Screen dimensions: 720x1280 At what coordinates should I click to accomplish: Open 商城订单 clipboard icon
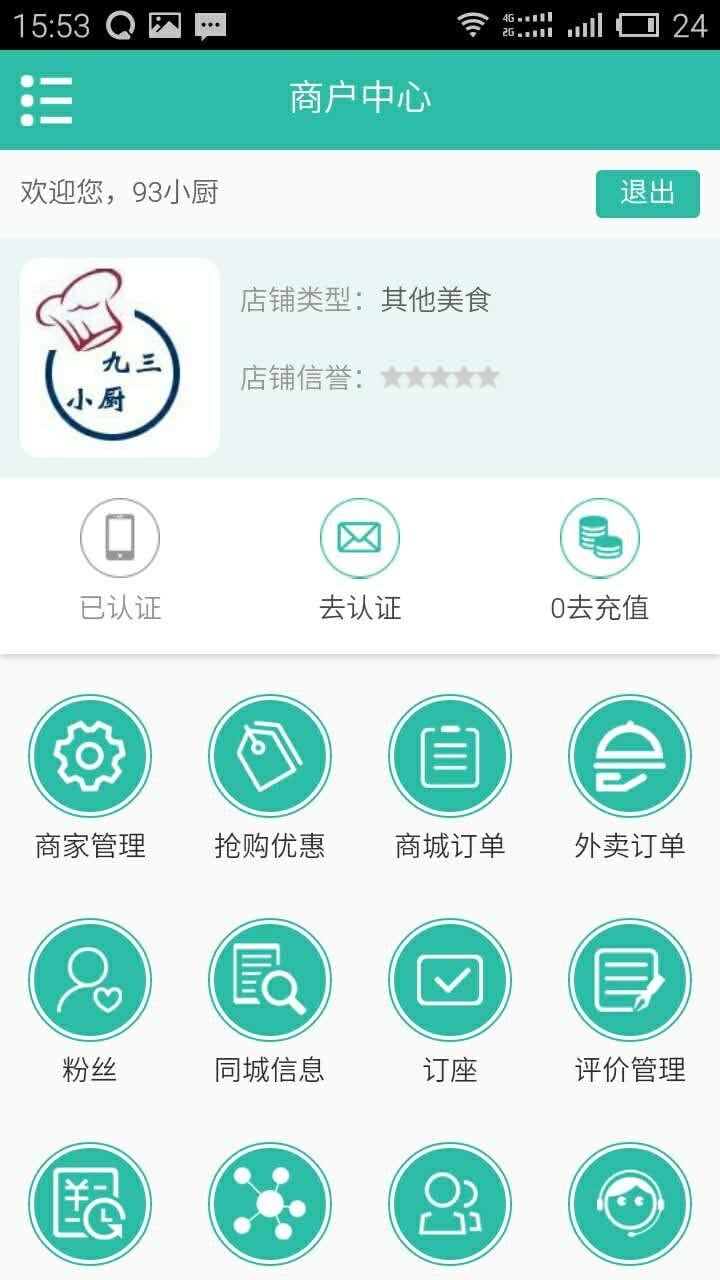tap(450, 756)
